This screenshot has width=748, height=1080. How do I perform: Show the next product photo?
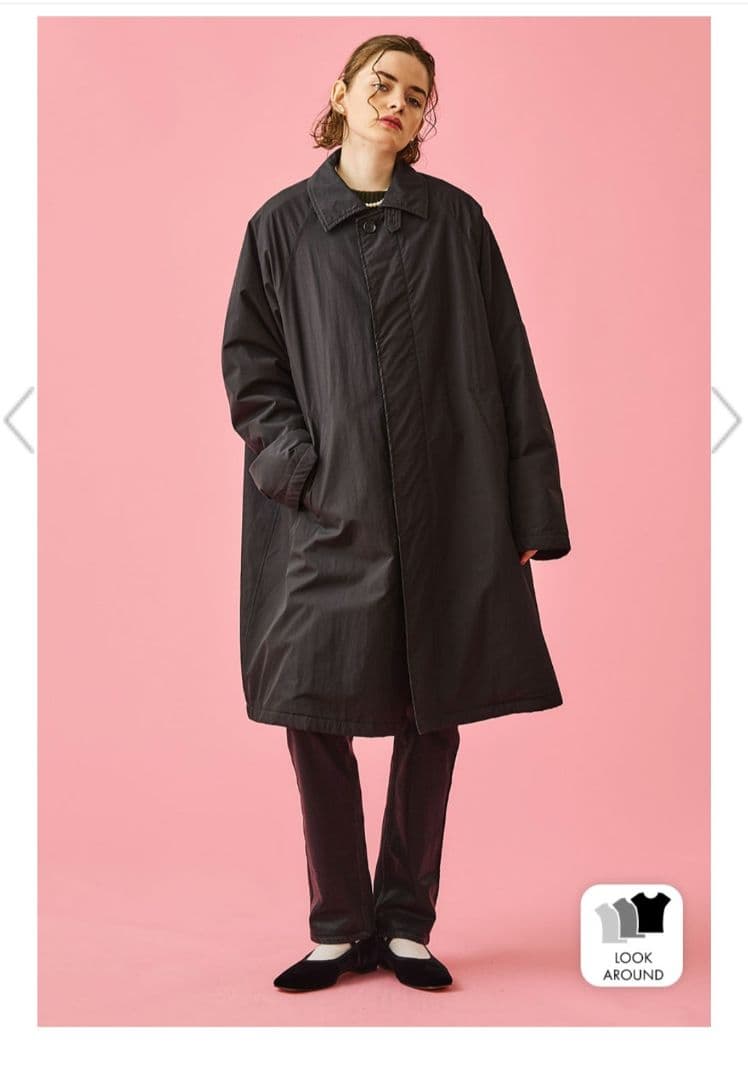pyautogui.click(x=726, y=420)
